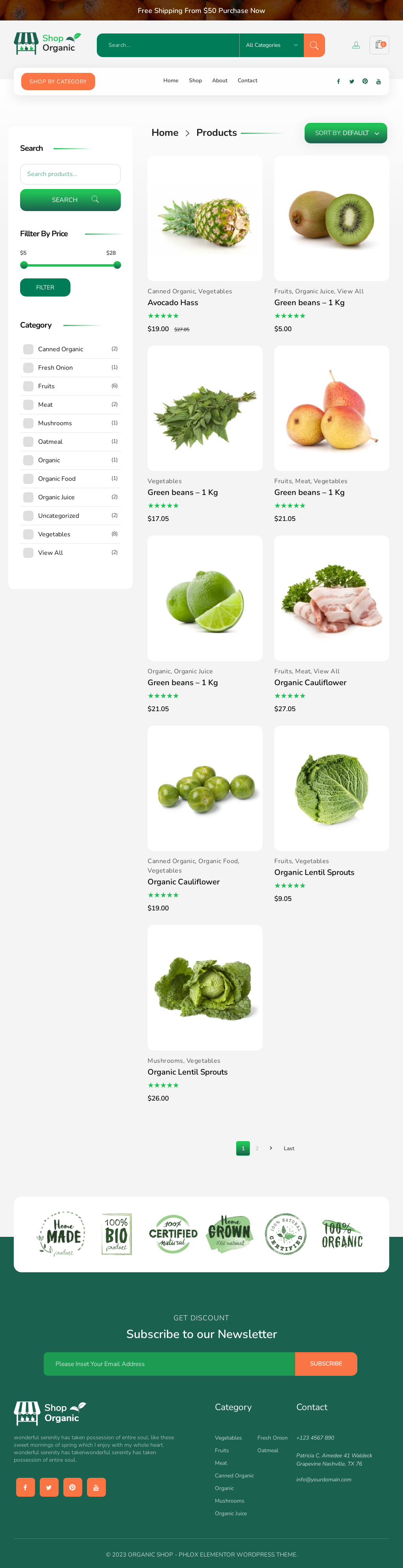The height and width of the screenshot is (1568, 403).
Task: Check the Canned Organic category box
Action: point(28,349)
